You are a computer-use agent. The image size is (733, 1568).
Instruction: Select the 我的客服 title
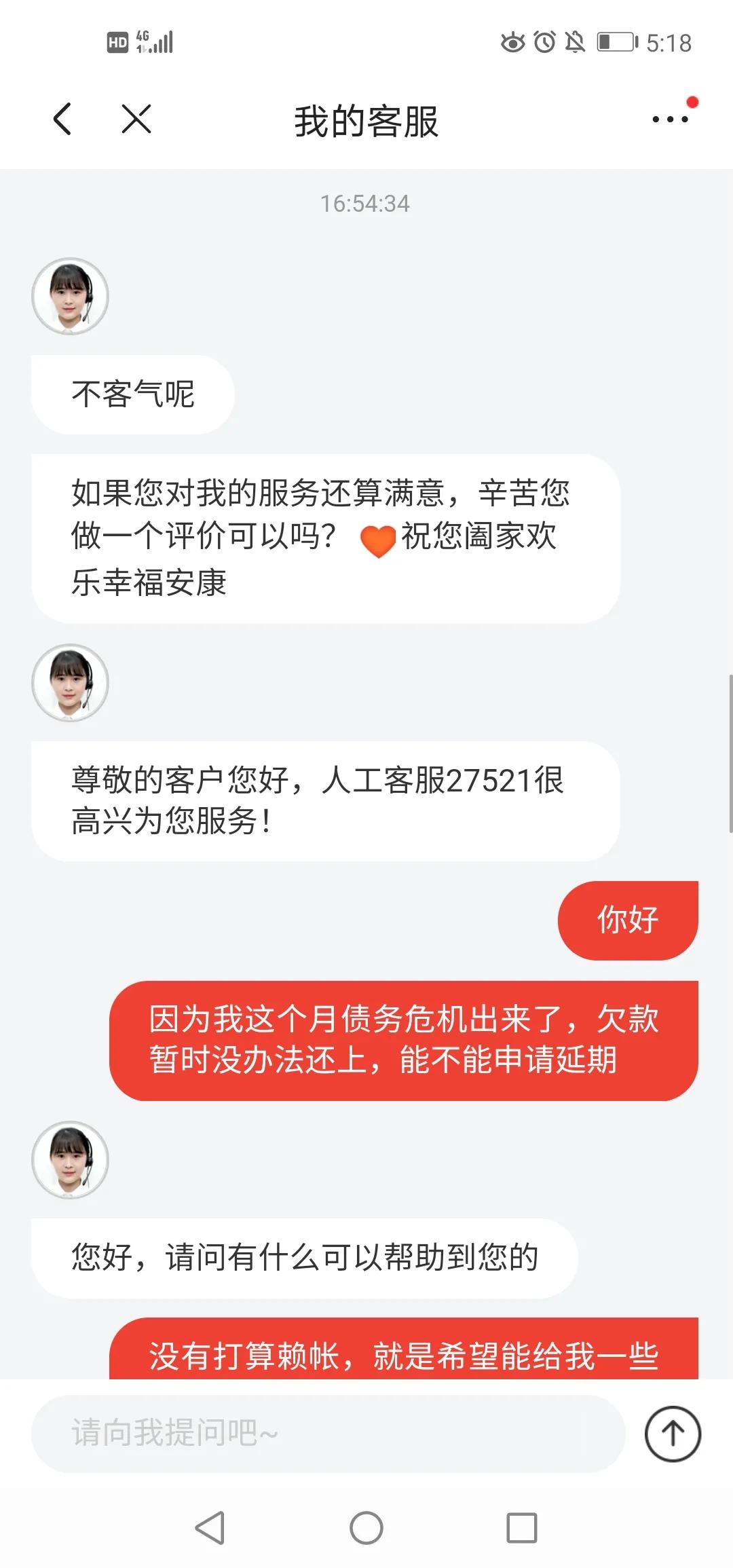point(366,122)
